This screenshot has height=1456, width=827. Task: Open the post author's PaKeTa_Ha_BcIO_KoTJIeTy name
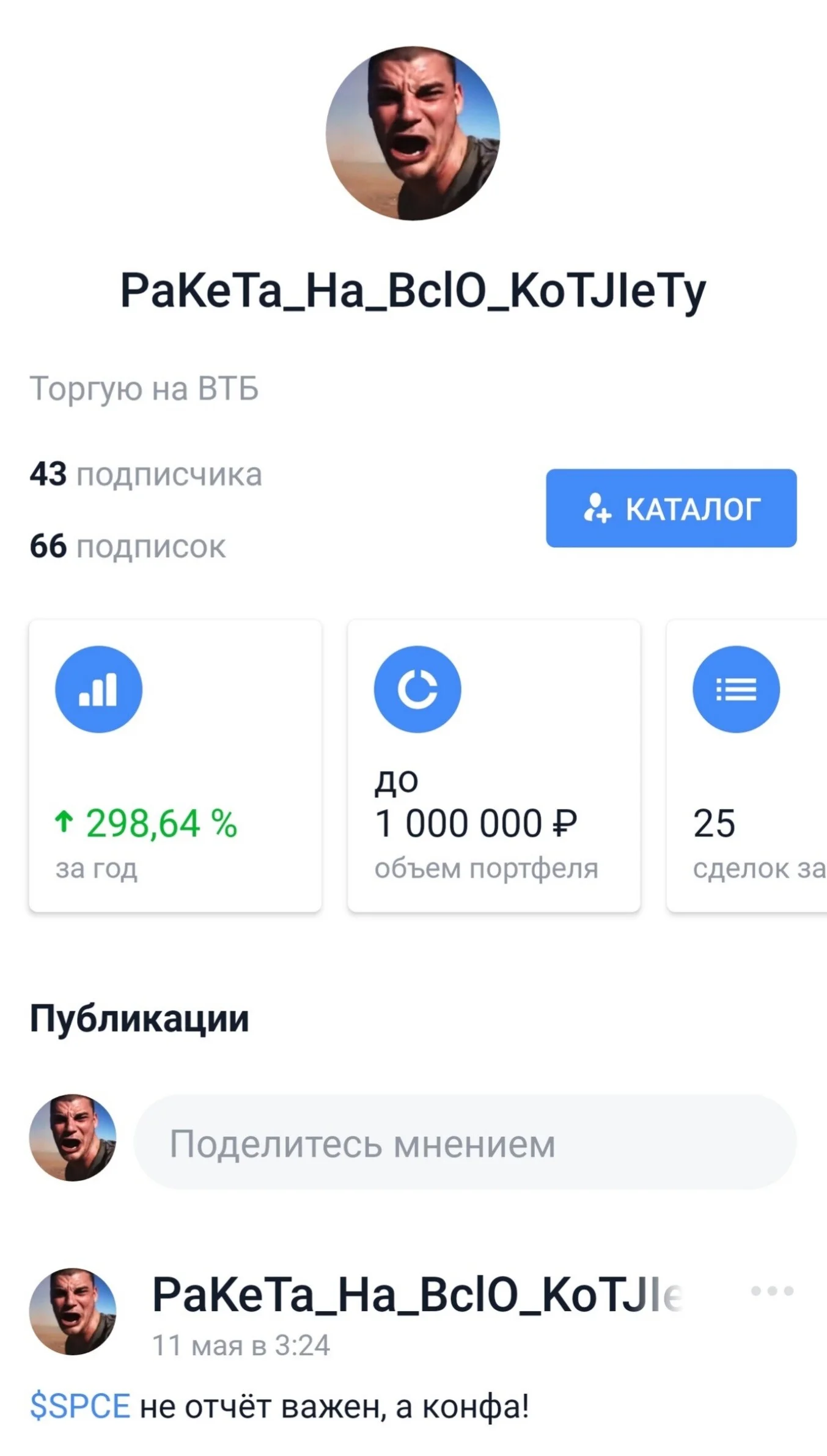417,1295
